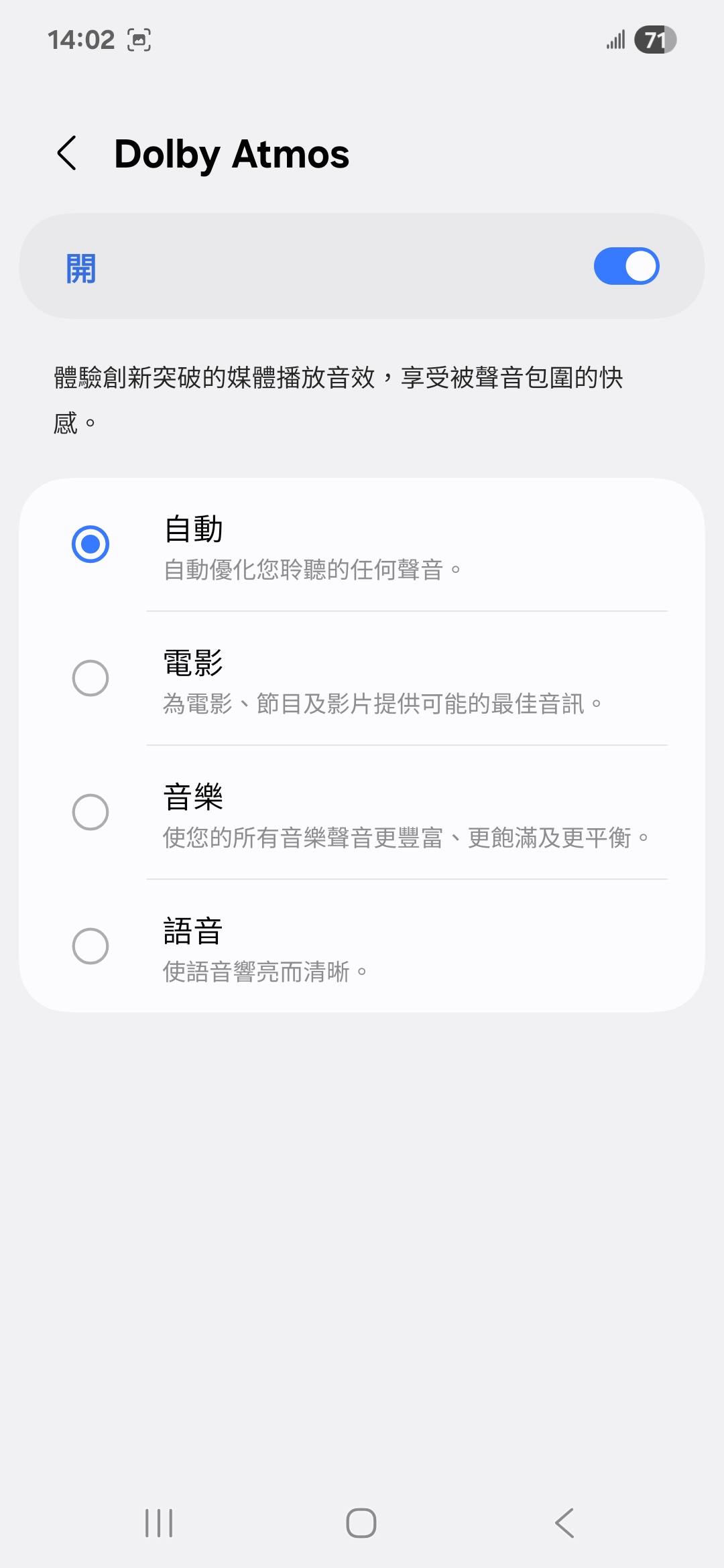Switch to the 音樂 sound mode

90,812
